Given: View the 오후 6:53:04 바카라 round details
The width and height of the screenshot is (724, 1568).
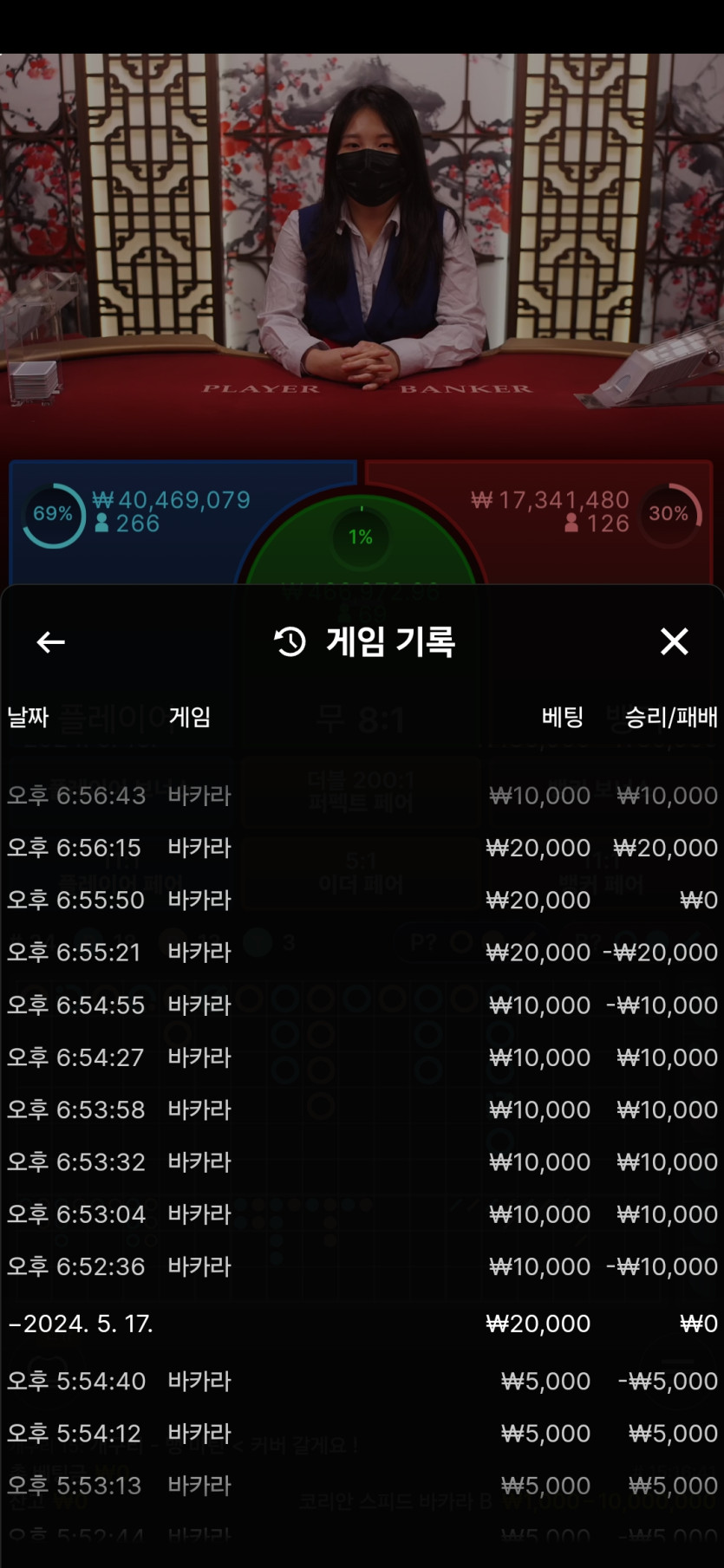Looking at the screenshot, I should point(362,1214).
